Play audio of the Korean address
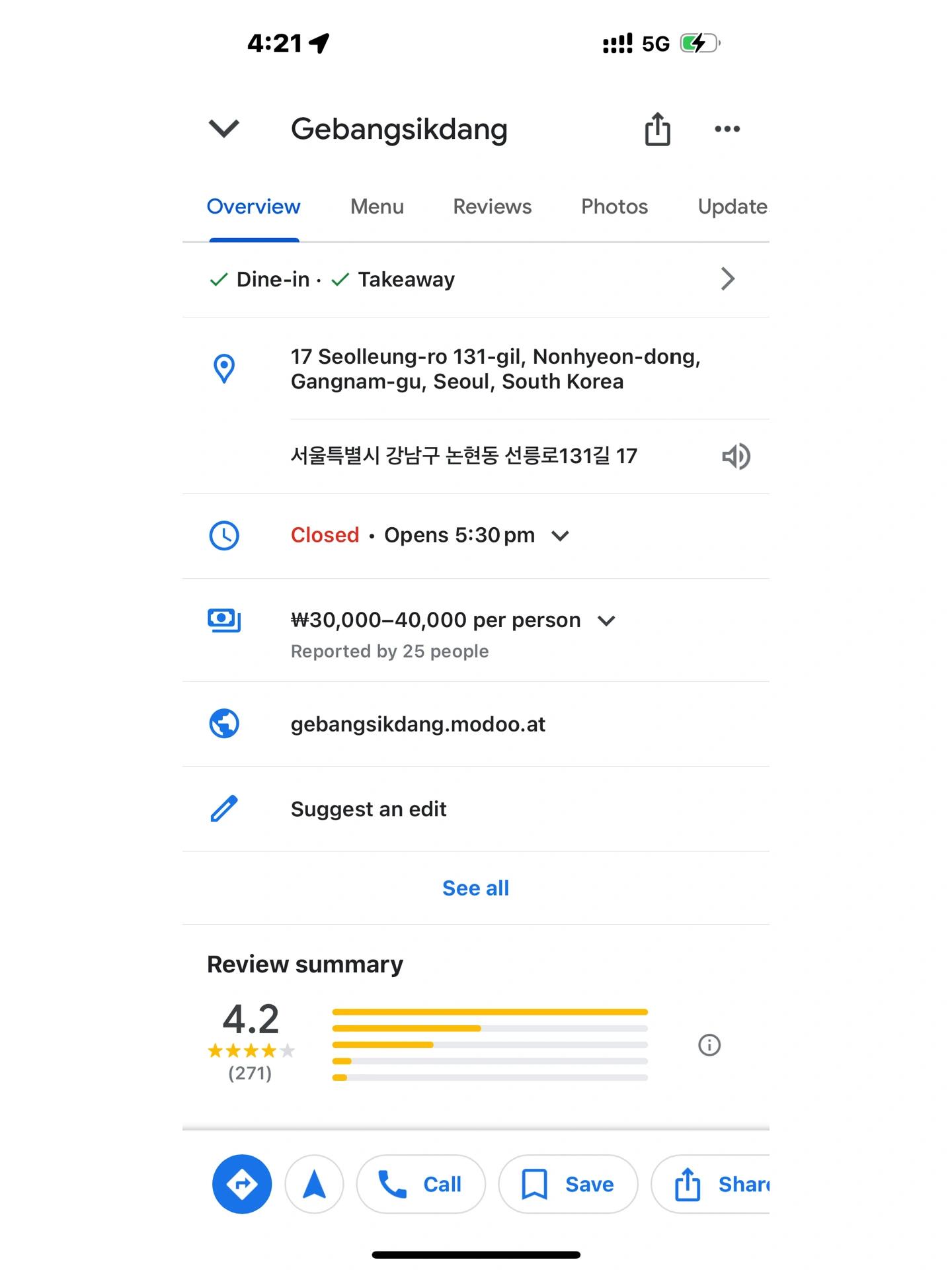 click(736, 456)
